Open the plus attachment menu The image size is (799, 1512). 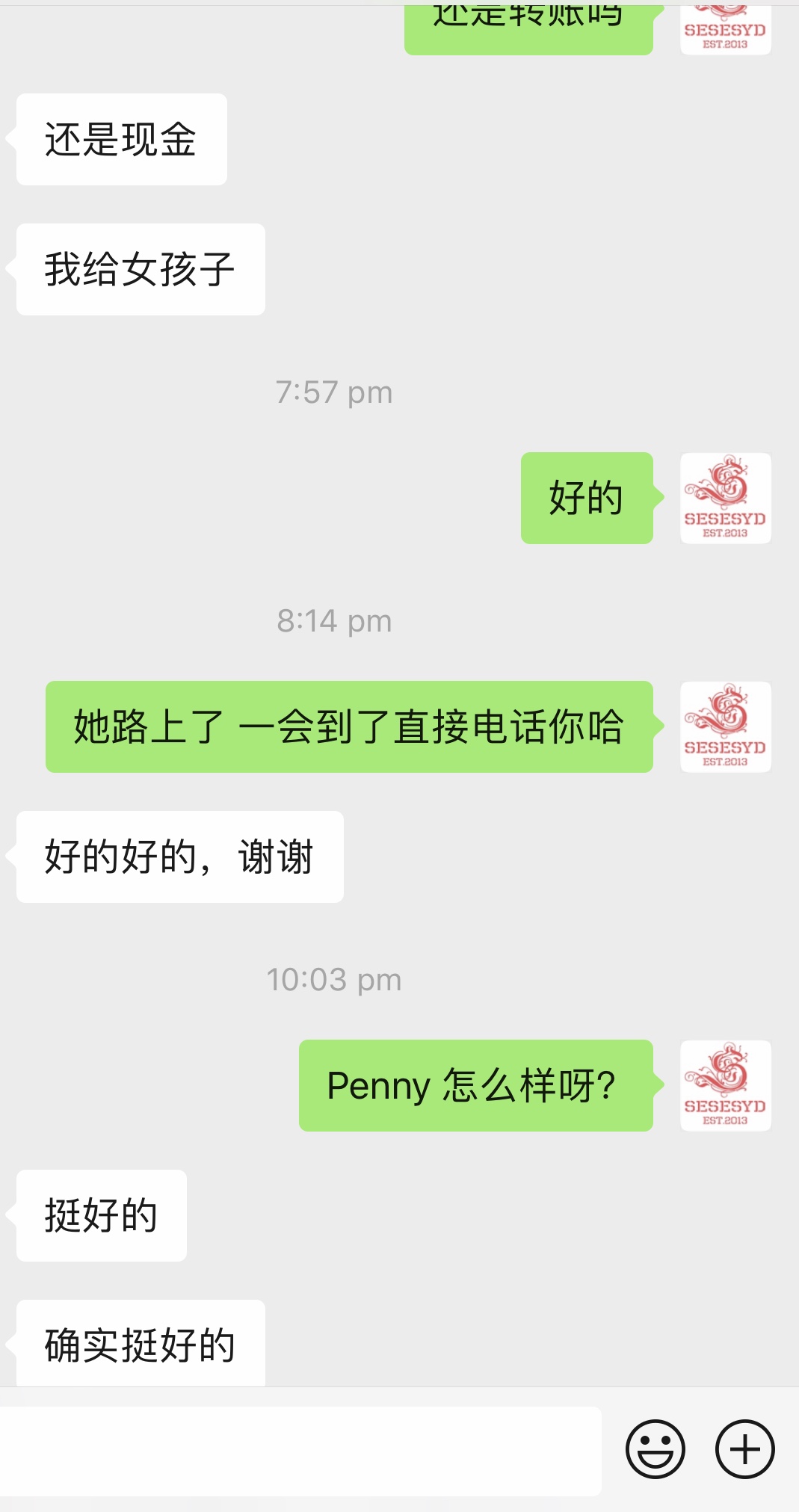coord(744,1449)
